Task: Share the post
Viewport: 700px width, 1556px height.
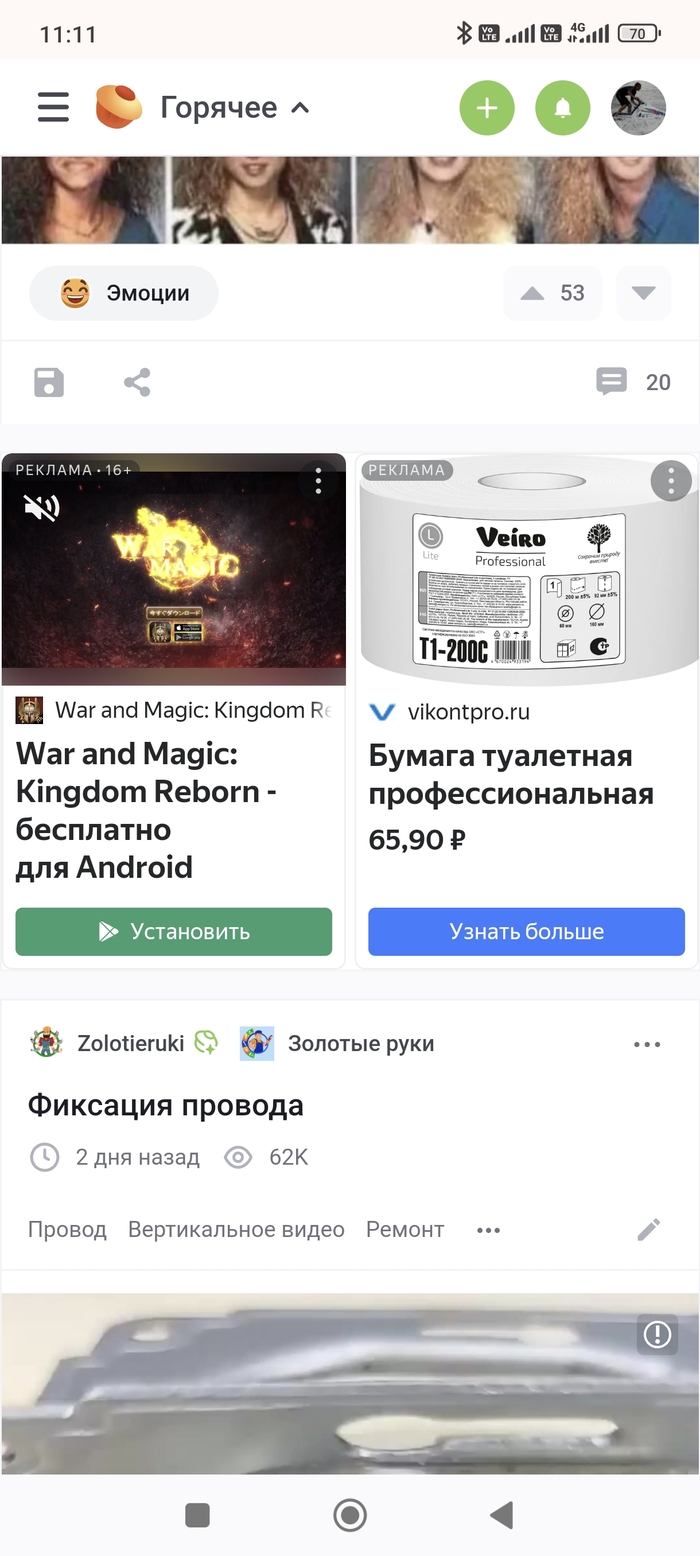Action: coord(137,382)
